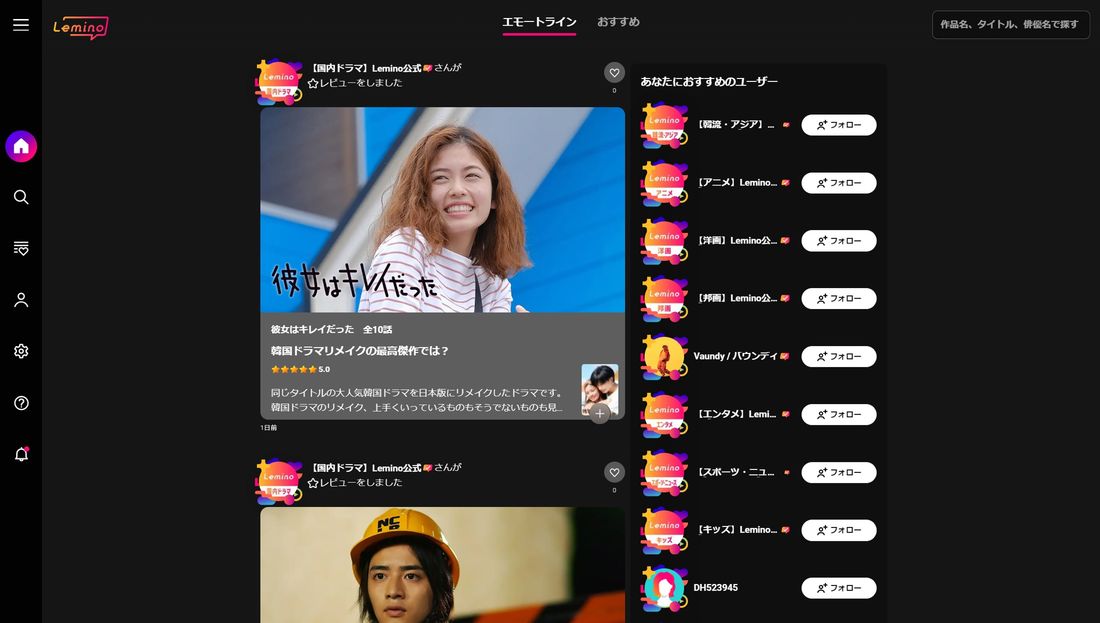Follow the 【キッズ】Lemino account
This screenshot has width=1100, height=623.
pos(838,530)
